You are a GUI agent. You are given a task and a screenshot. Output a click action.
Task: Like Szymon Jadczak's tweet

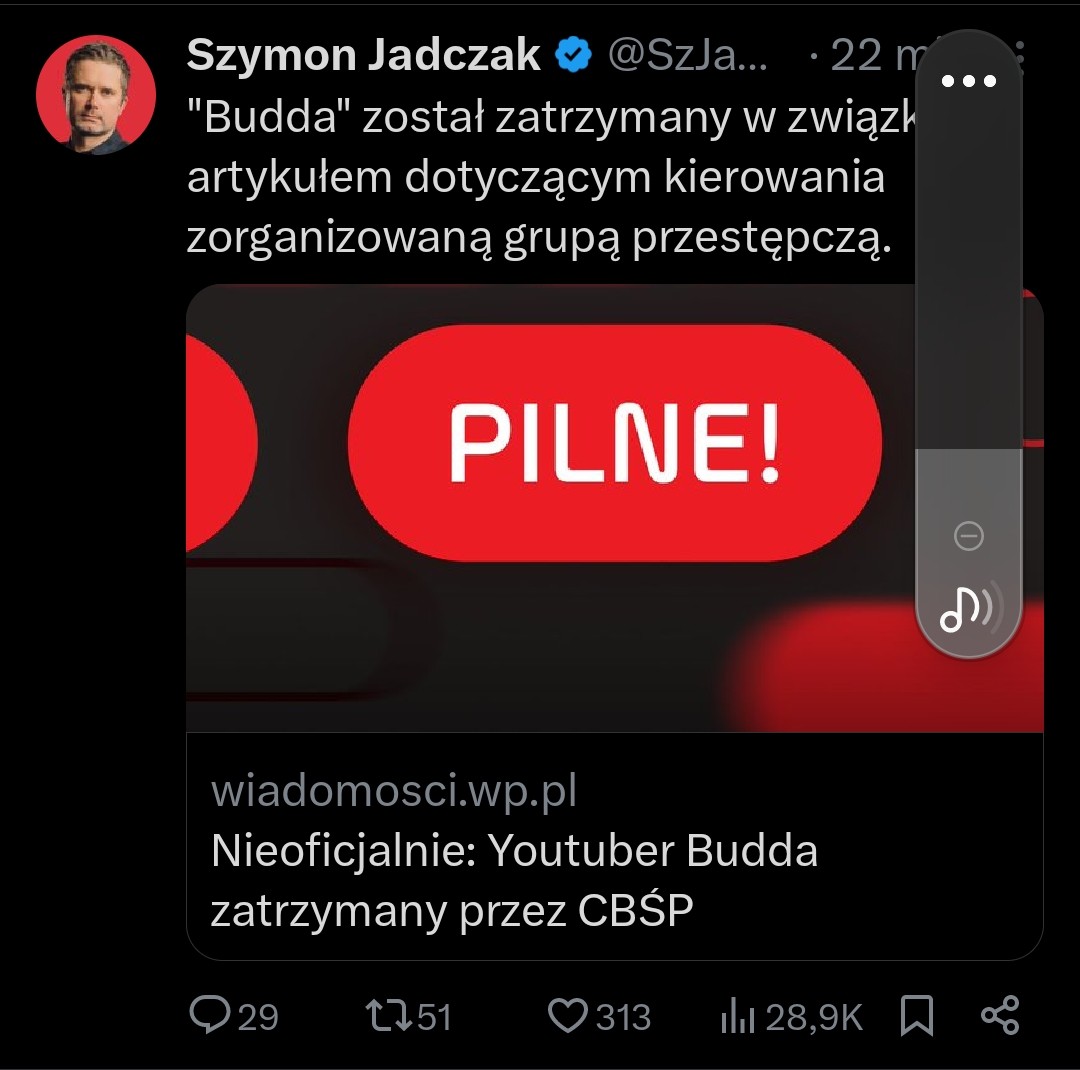(x=568, y=1016)
